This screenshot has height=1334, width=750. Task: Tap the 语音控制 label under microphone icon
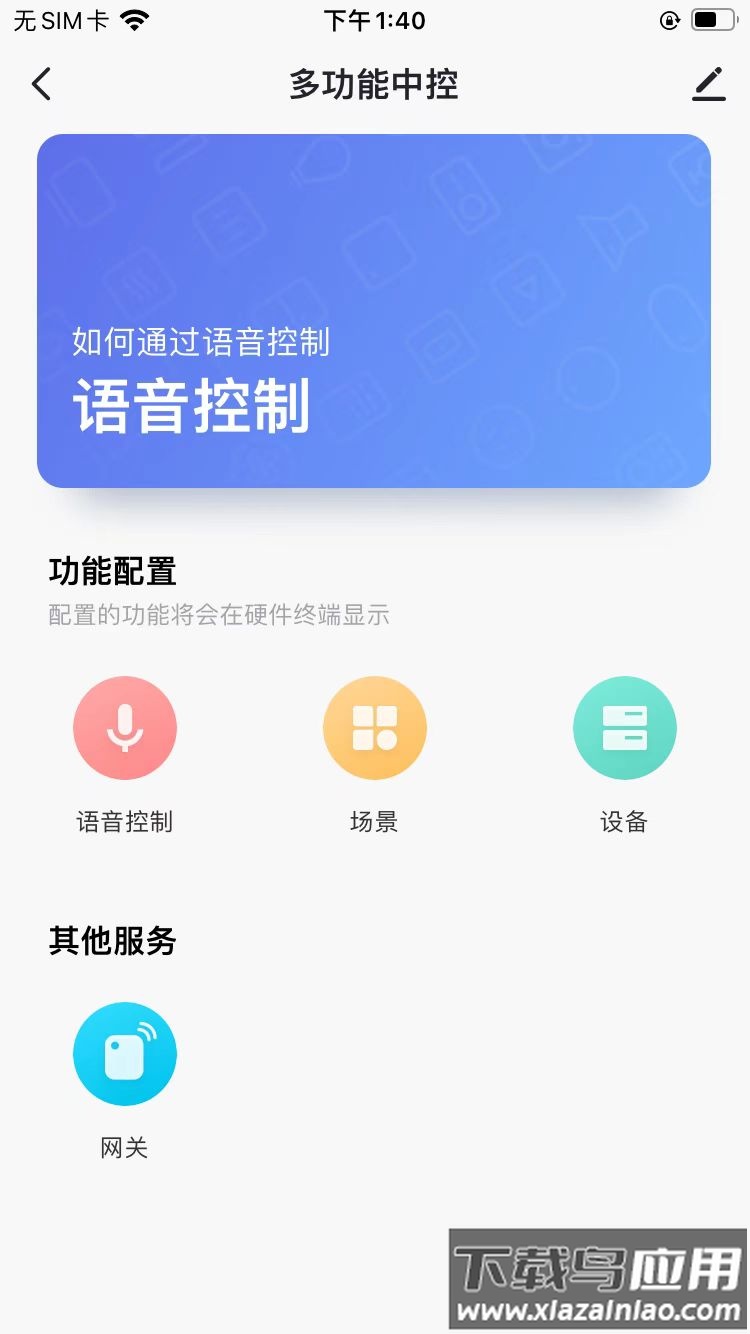coord(124,822)
